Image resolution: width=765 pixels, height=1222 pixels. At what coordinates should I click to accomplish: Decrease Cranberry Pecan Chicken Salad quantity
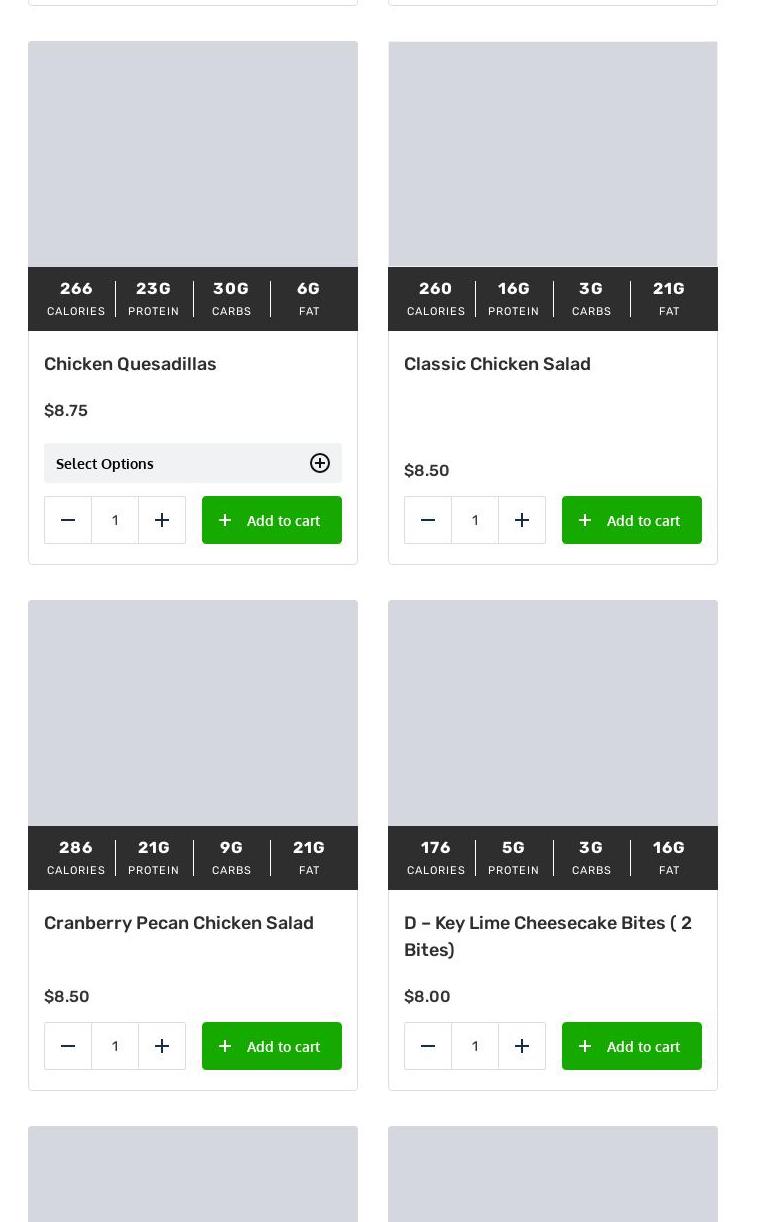pos(68,1046)
